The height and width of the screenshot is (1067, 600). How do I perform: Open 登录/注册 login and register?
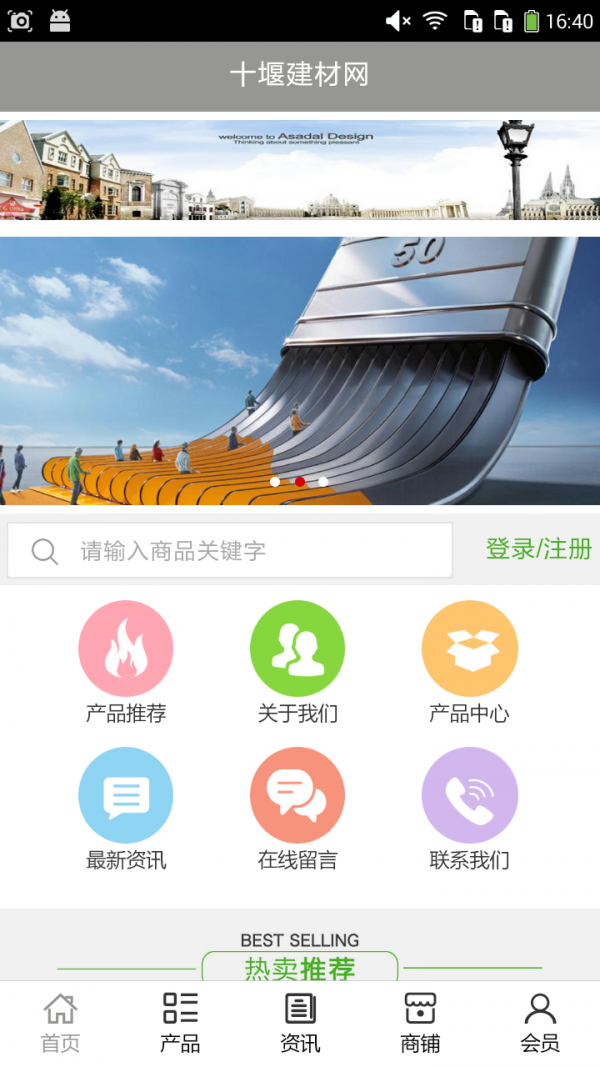click(x=538, y=549)
